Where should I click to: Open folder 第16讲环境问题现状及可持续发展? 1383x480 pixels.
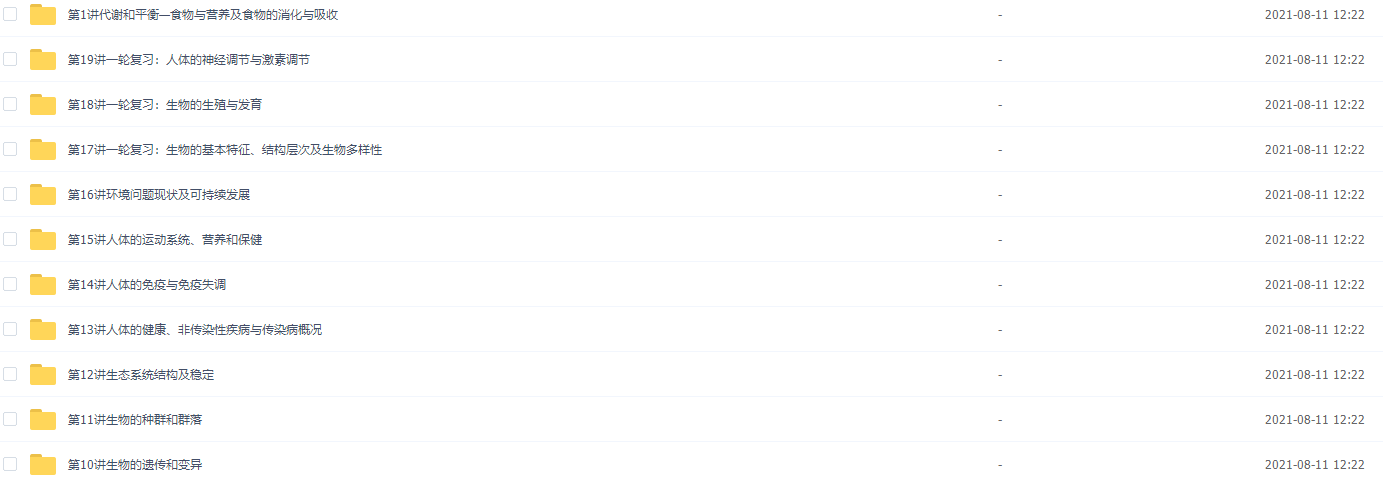pyautogui.click(x=158, y=195)
